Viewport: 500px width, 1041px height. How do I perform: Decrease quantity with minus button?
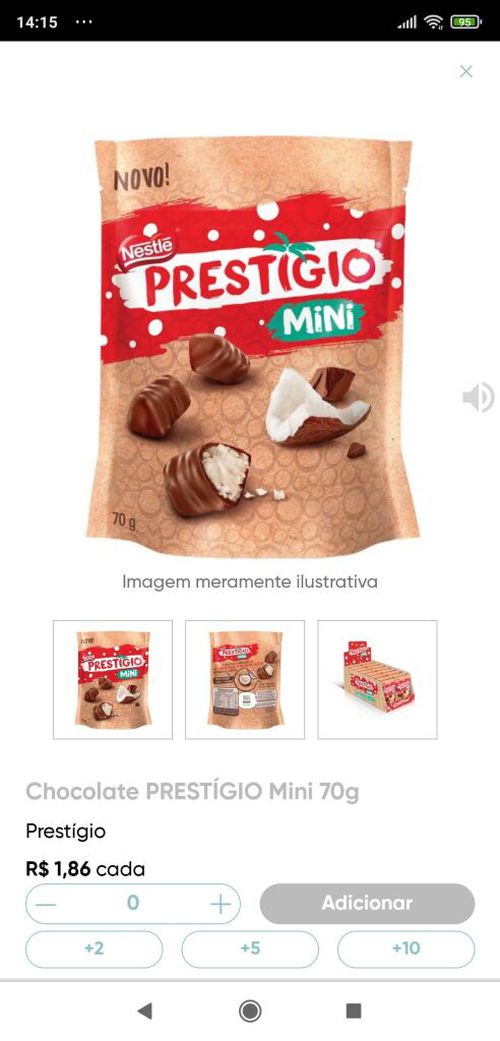point(47,904)
